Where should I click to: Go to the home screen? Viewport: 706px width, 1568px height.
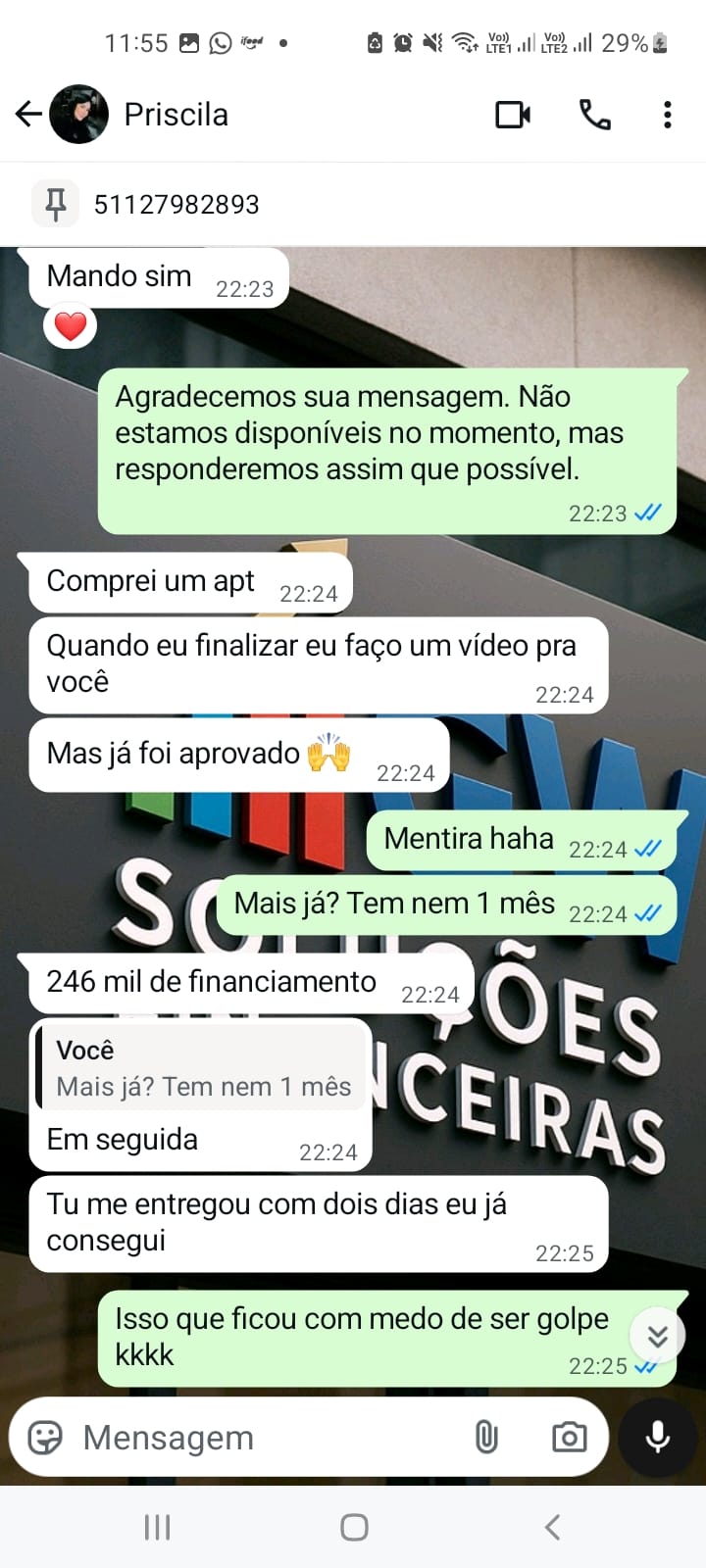(x=354, y=1527)
